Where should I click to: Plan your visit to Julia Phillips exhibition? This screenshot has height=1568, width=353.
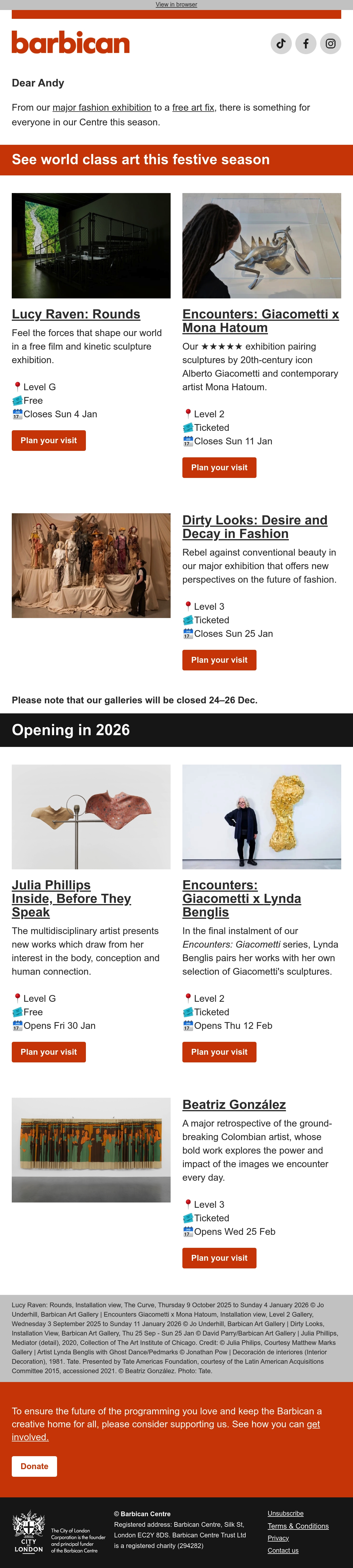tap(49, 1052)
